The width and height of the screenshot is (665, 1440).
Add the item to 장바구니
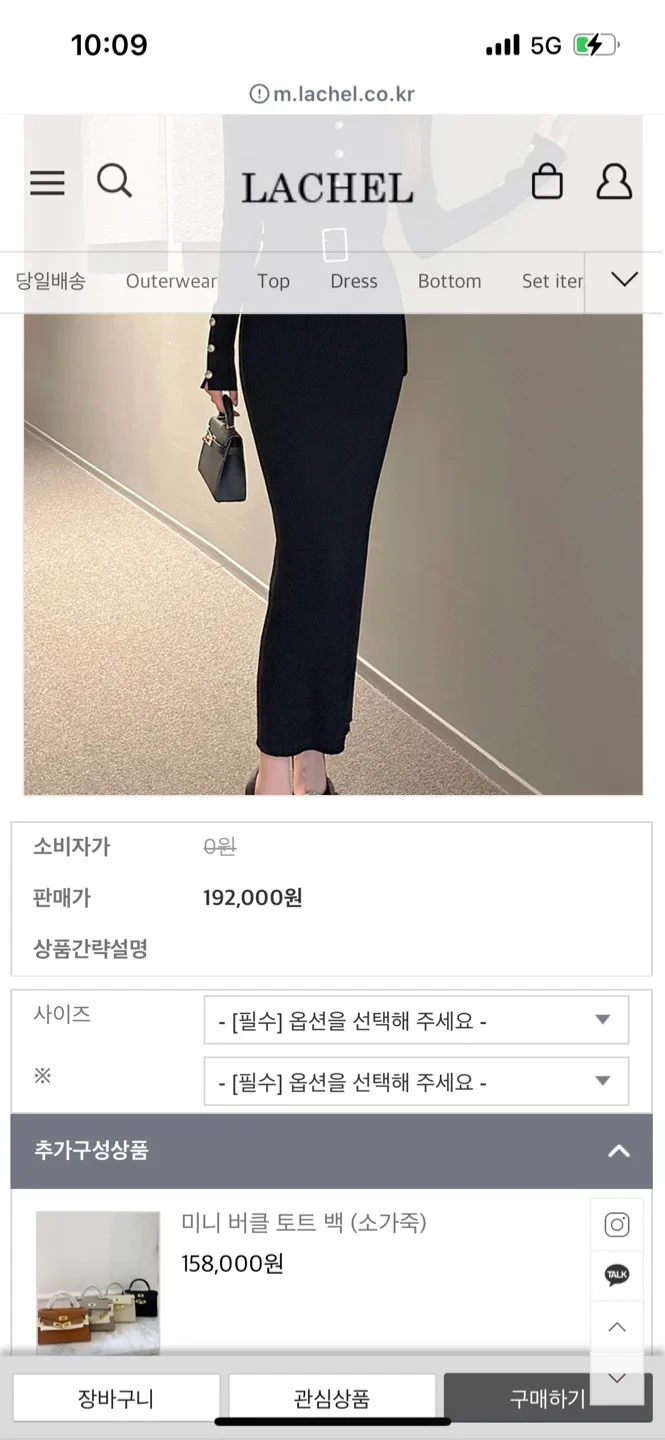[116, 1398]
